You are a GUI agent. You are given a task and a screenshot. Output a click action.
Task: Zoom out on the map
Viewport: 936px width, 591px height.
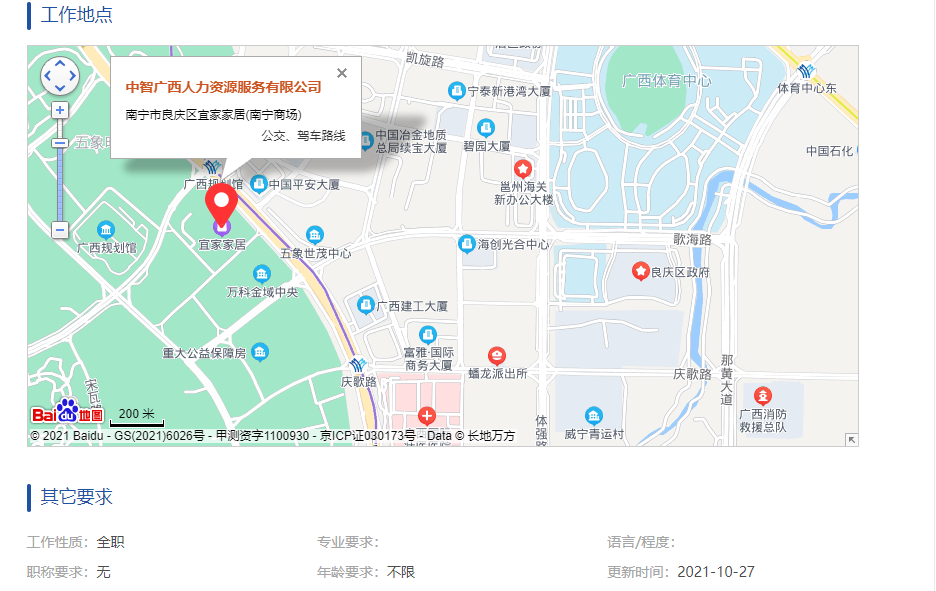pyautogui.click(x=60, y=230)
